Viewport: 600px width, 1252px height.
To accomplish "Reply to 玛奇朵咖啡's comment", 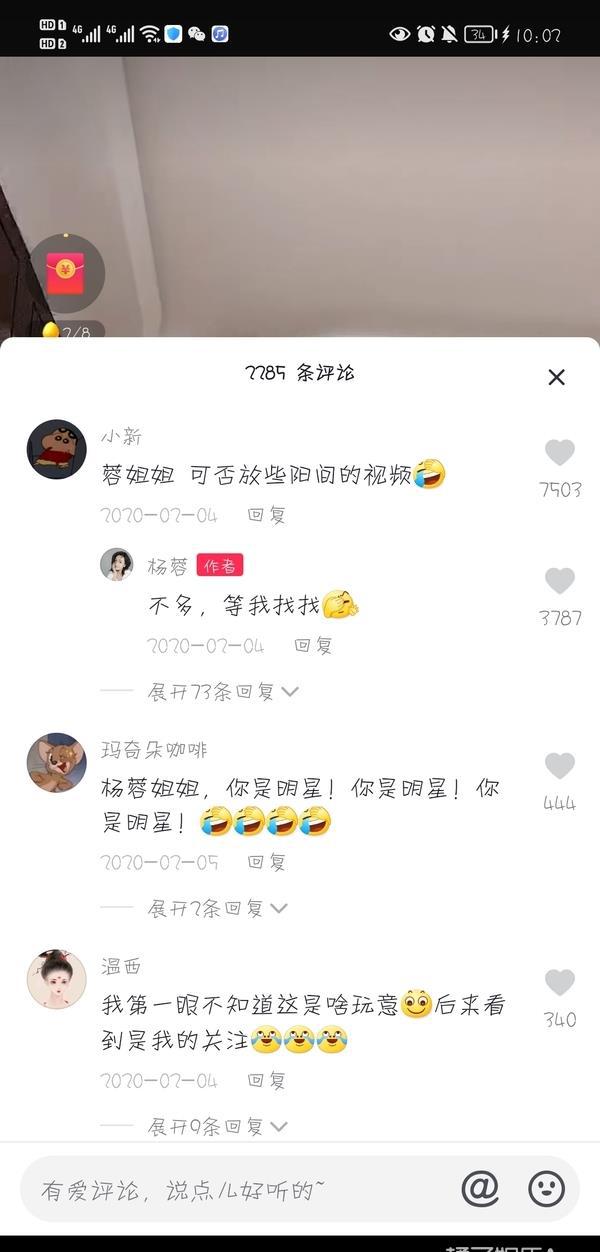I will pos(267,861).
